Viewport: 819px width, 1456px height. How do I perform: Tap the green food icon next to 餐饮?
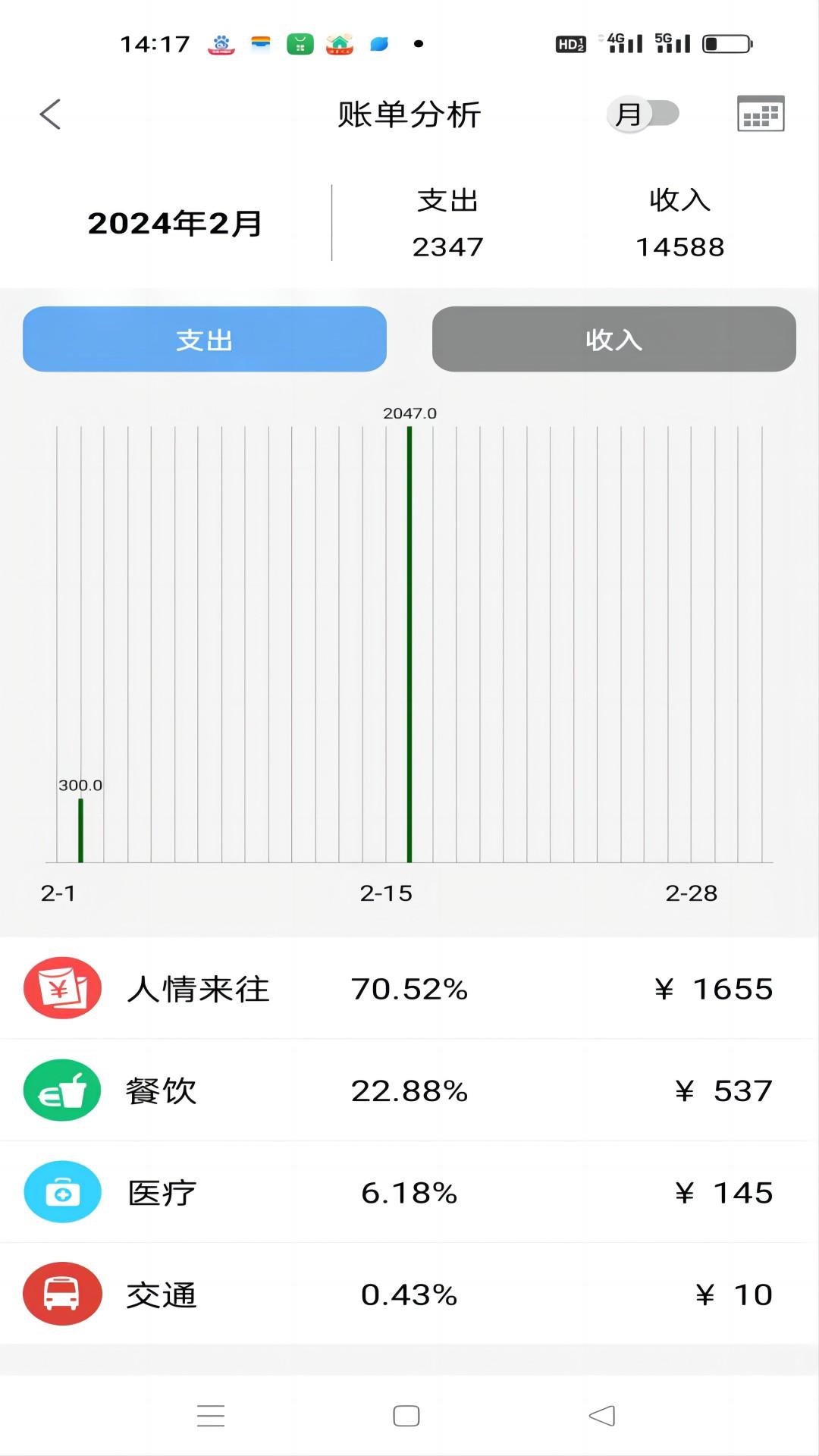click(61, 1090)
